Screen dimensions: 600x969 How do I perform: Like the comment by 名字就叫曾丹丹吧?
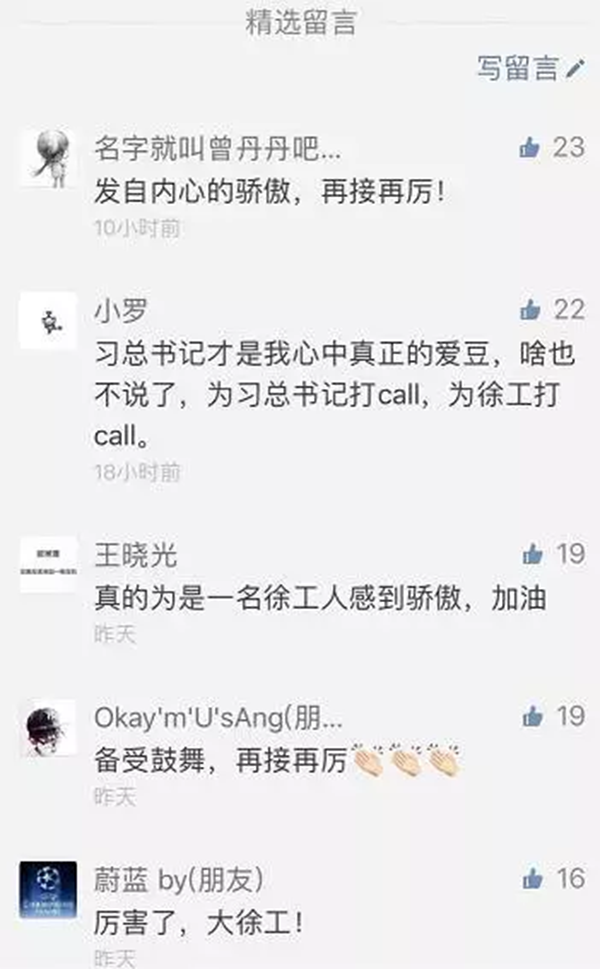(x=531, y=147)
